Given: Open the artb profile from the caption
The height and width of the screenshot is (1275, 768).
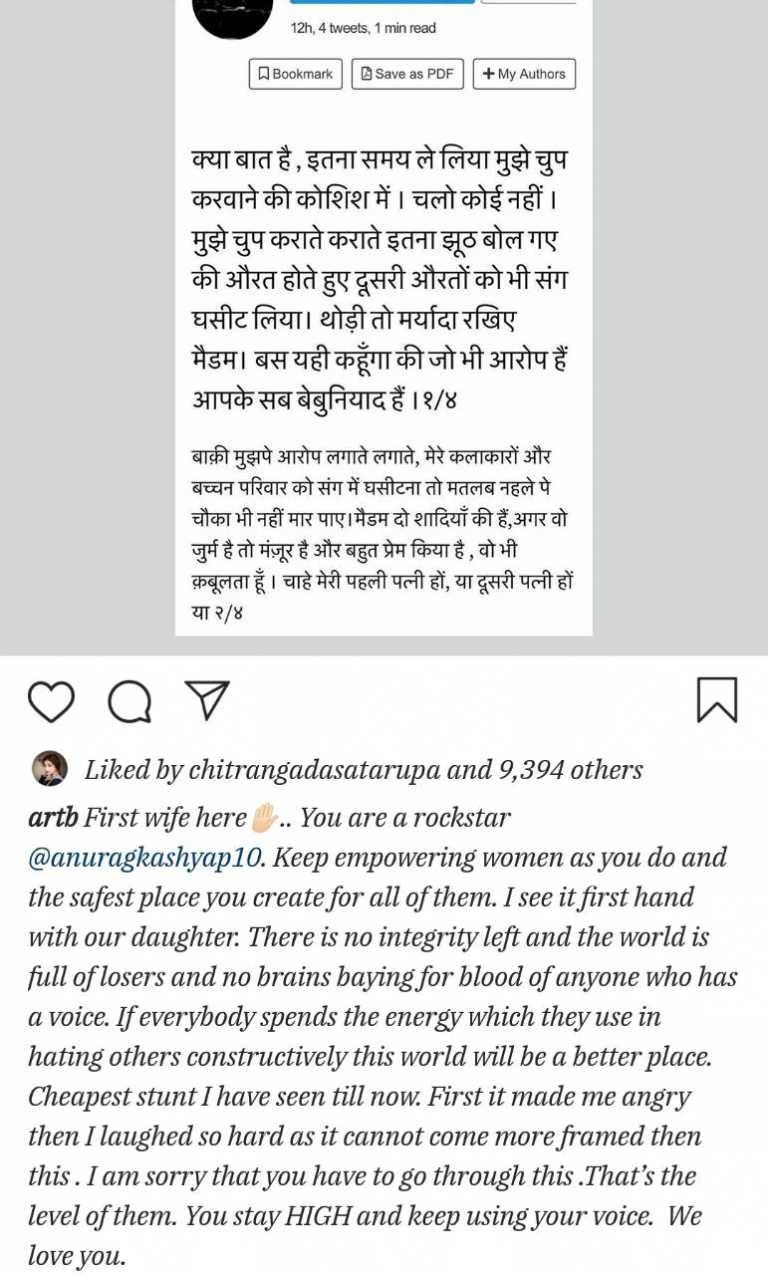Looking at the screenshot, I should click(53, 818).
